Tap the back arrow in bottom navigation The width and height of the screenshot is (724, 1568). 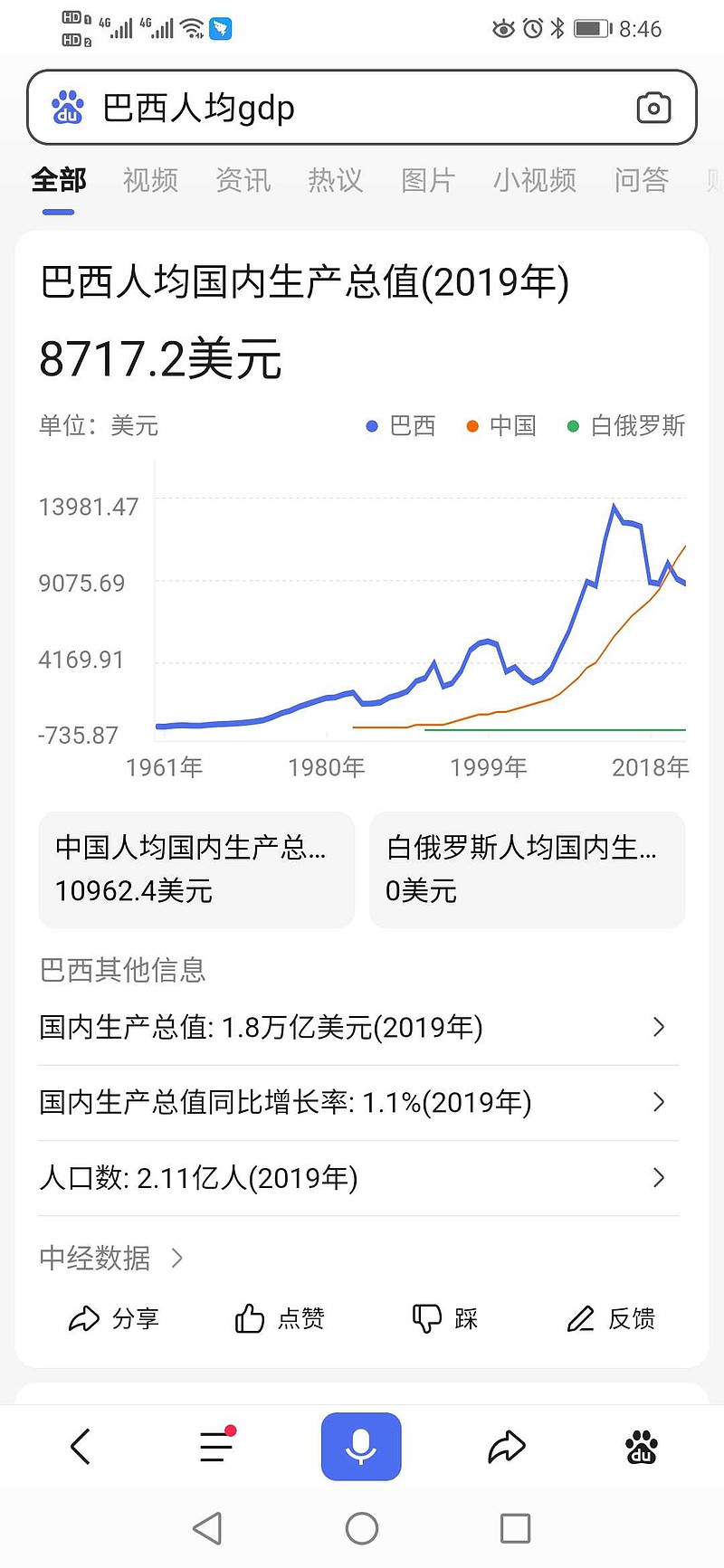(x=80, y=1447)
